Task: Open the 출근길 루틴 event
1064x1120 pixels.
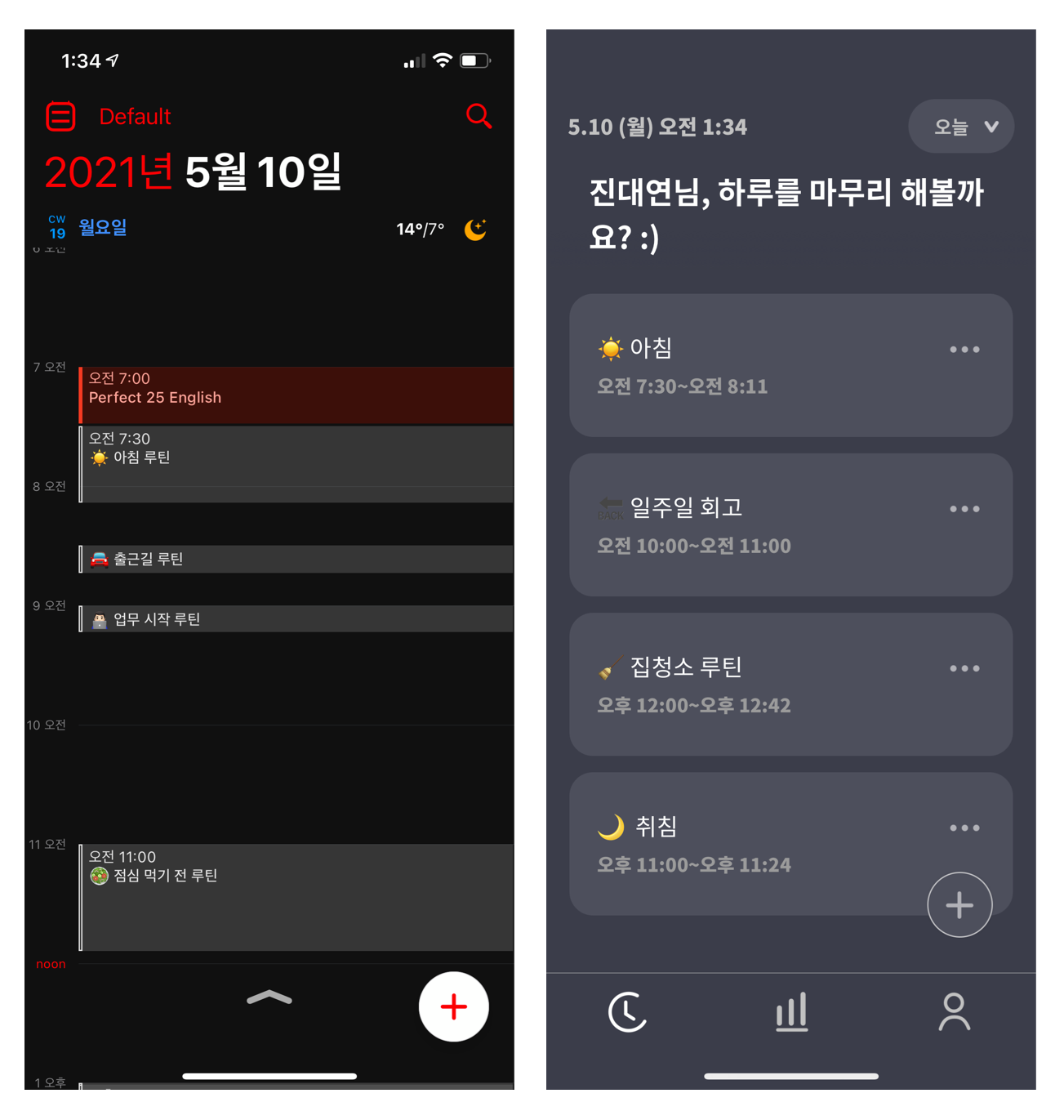Action: click(296, 559)
